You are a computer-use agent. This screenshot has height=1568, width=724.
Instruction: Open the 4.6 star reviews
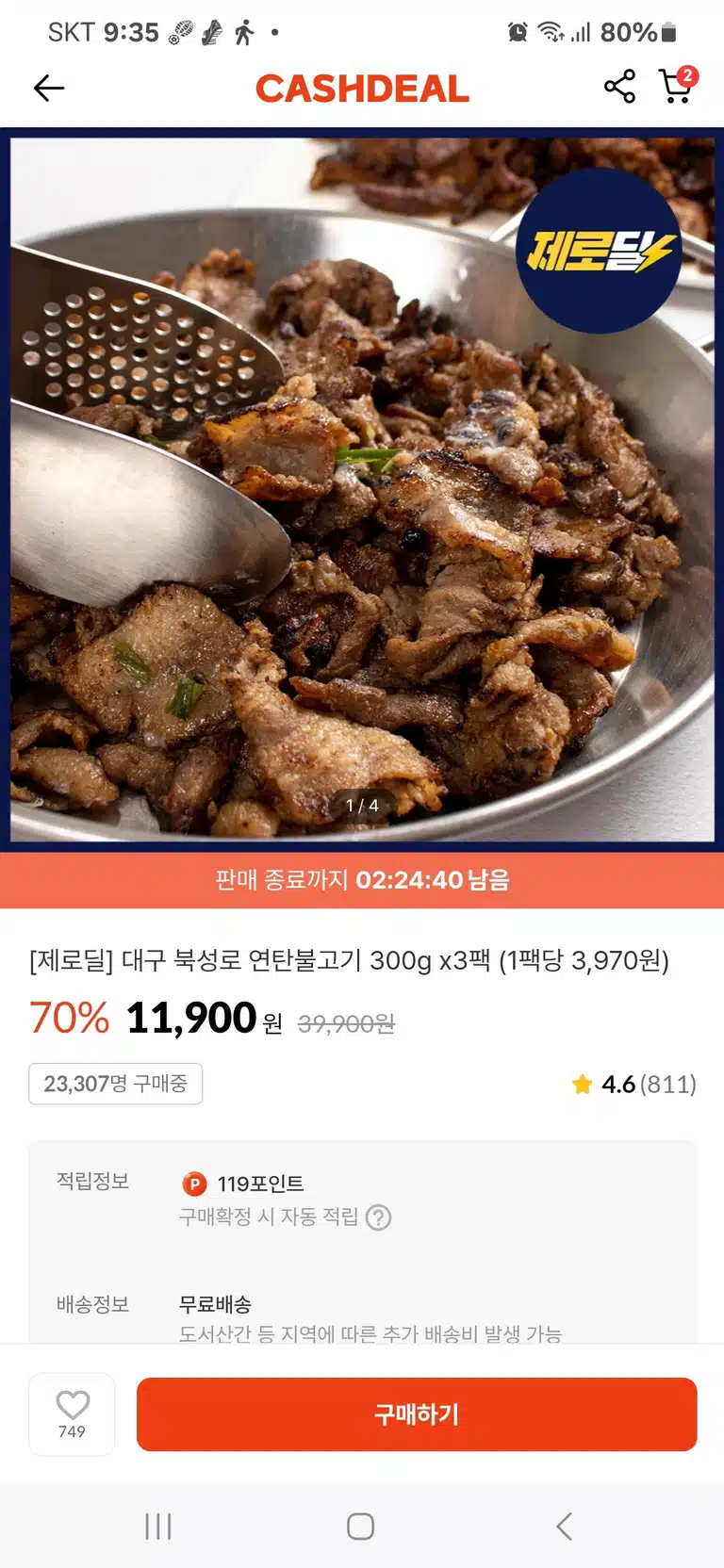tap(633, 1084)
